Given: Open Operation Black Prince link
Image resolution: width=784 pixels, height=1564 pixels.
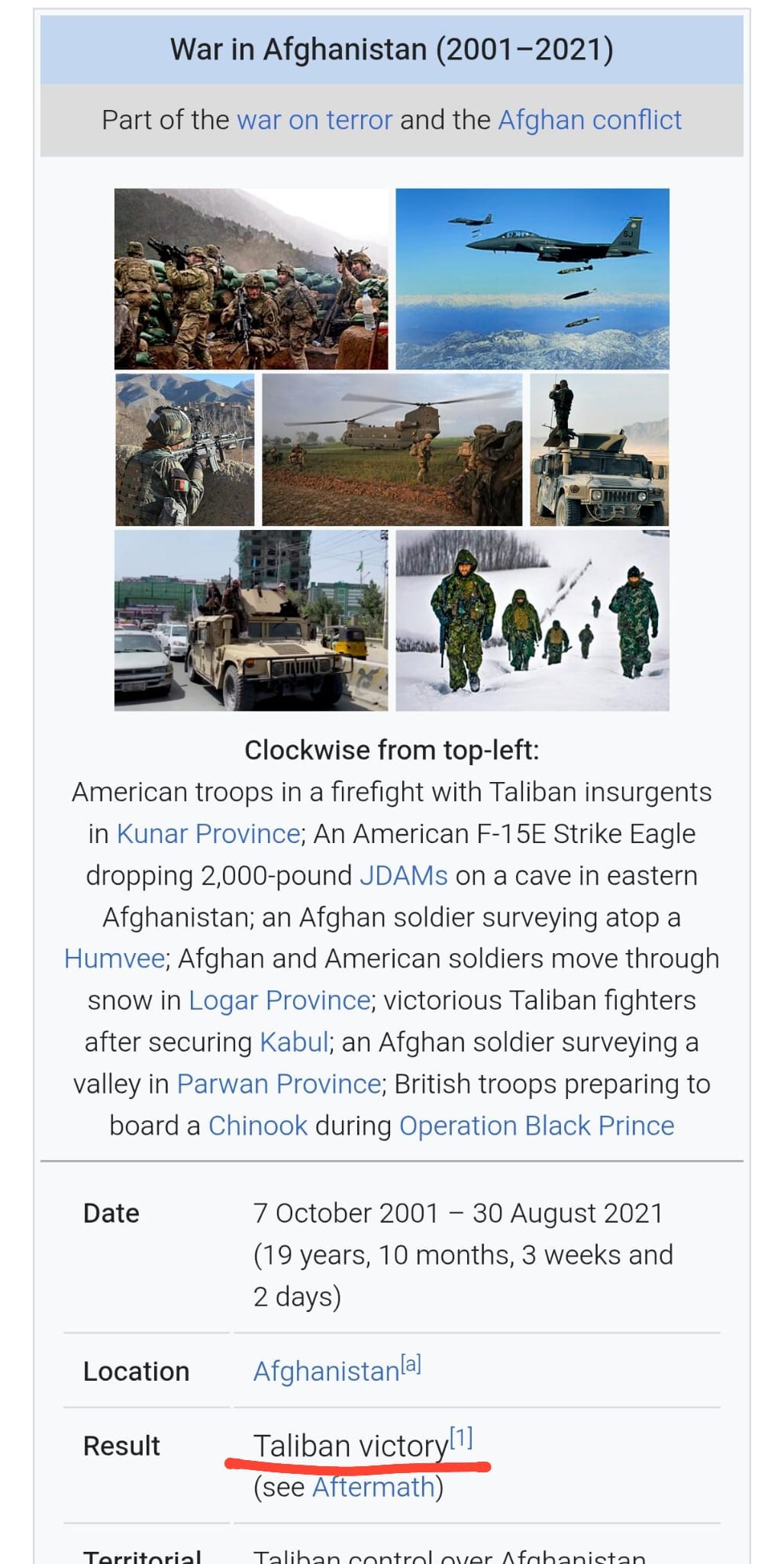Looking at the screenshot, I should click(537, 1126).
